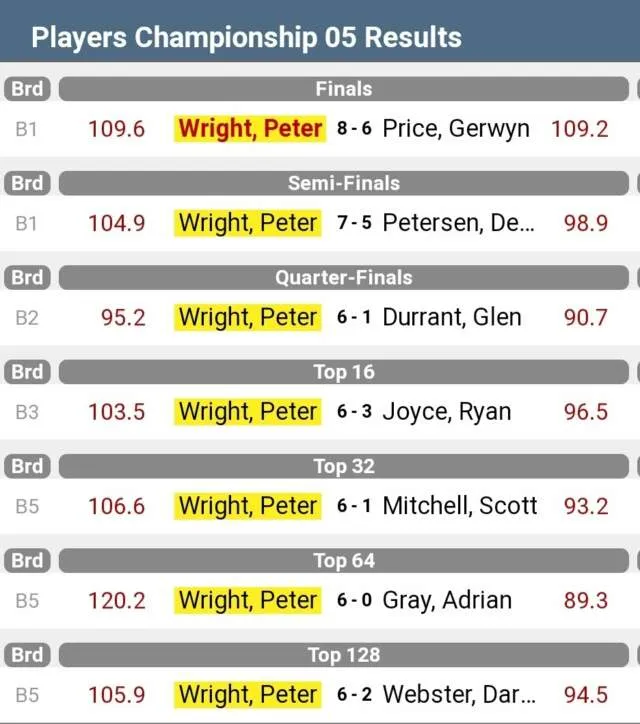The image size is (640, 724).
Task: View the quarter-final match against Glen Durrant
Action: coord(353,317)
